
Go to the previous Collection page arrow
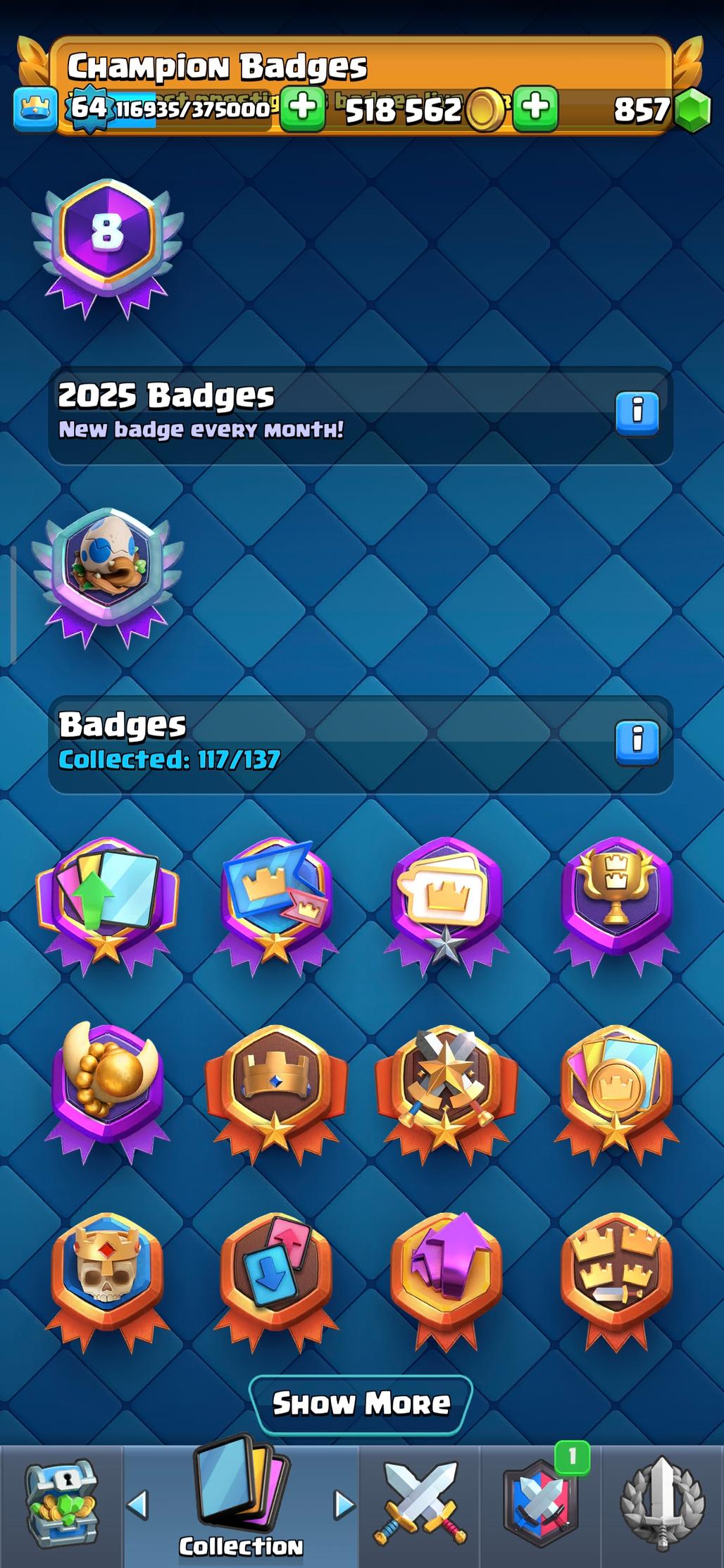[137, 1504]
